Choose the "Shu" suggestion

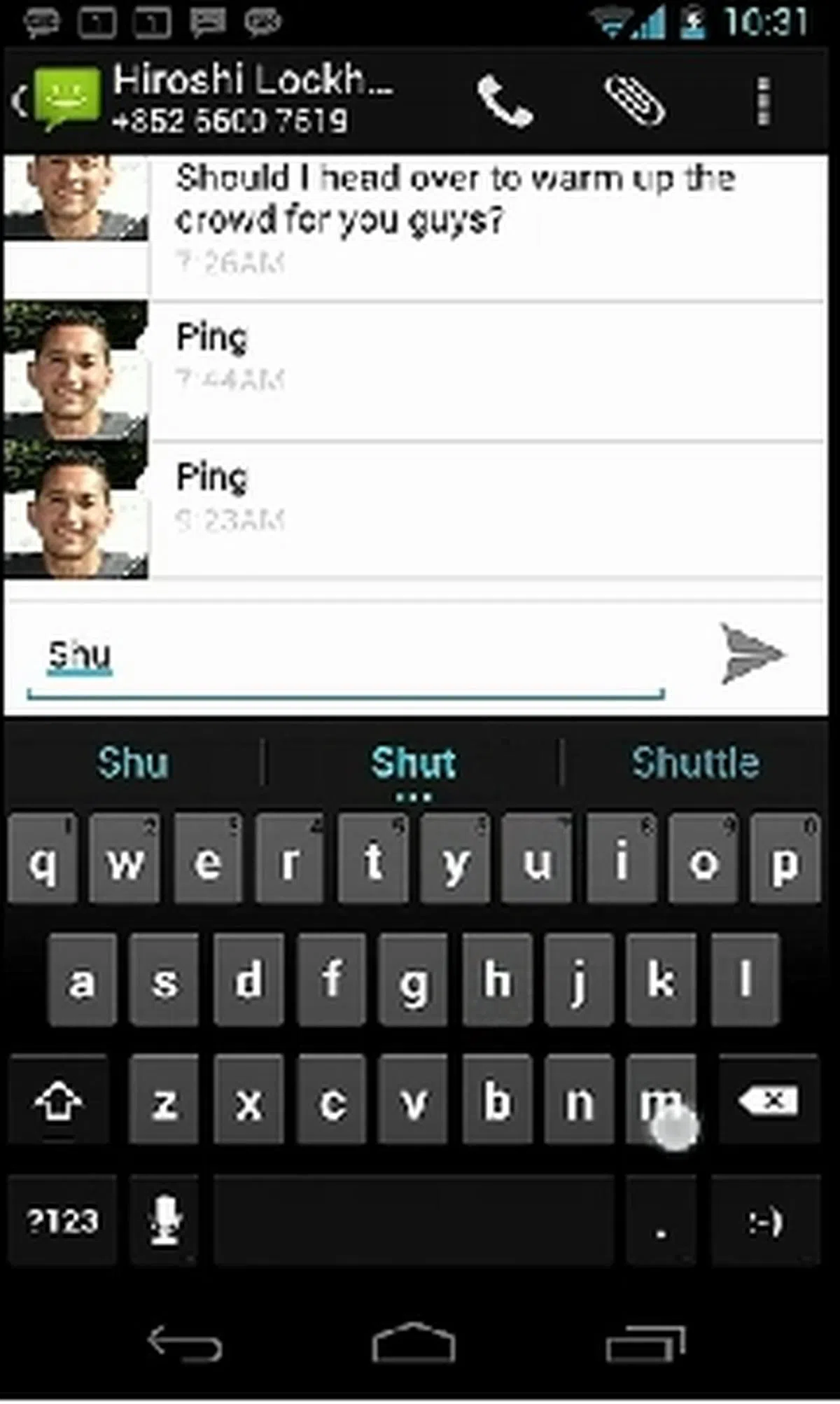[x=133, y=763]
